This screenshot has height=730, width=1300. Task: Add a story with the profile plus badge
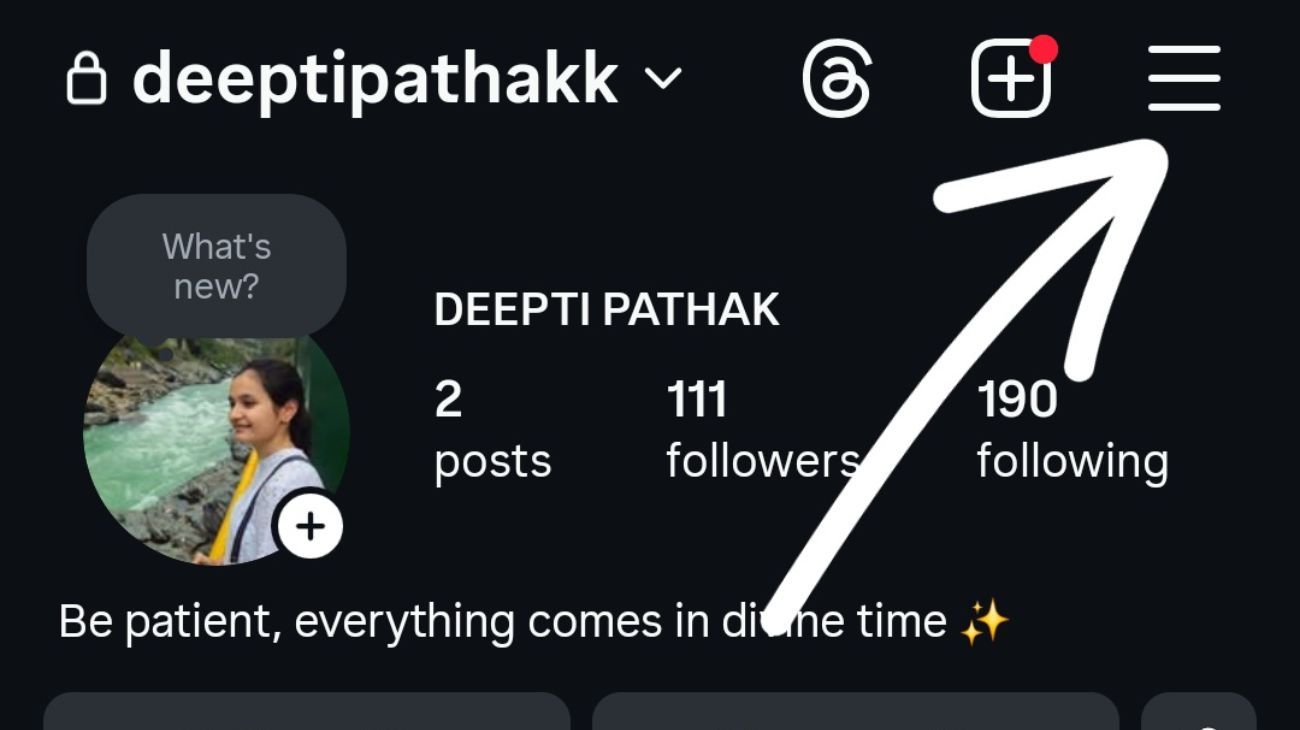310,526
